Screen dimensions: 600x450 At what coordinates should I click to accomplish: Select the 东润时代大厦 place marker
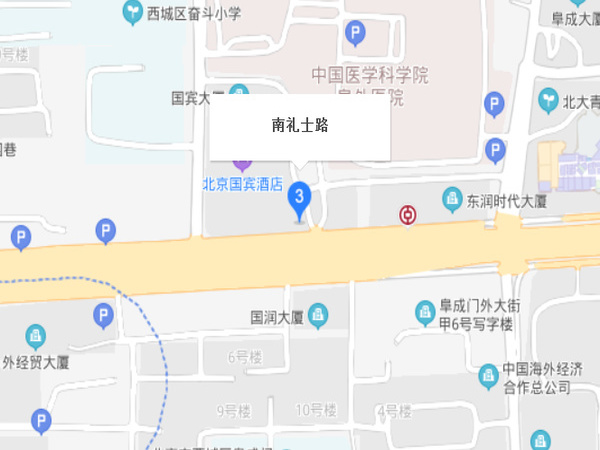coord(453,200)
